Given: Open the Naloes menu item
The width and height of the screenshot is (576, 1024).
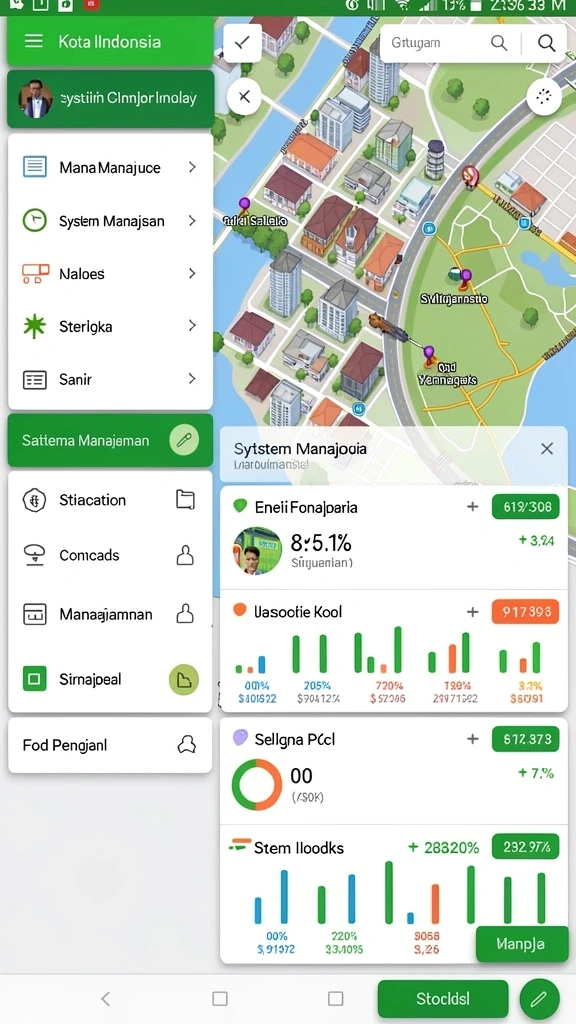Looking at the screenshot, I should [110, 274].
